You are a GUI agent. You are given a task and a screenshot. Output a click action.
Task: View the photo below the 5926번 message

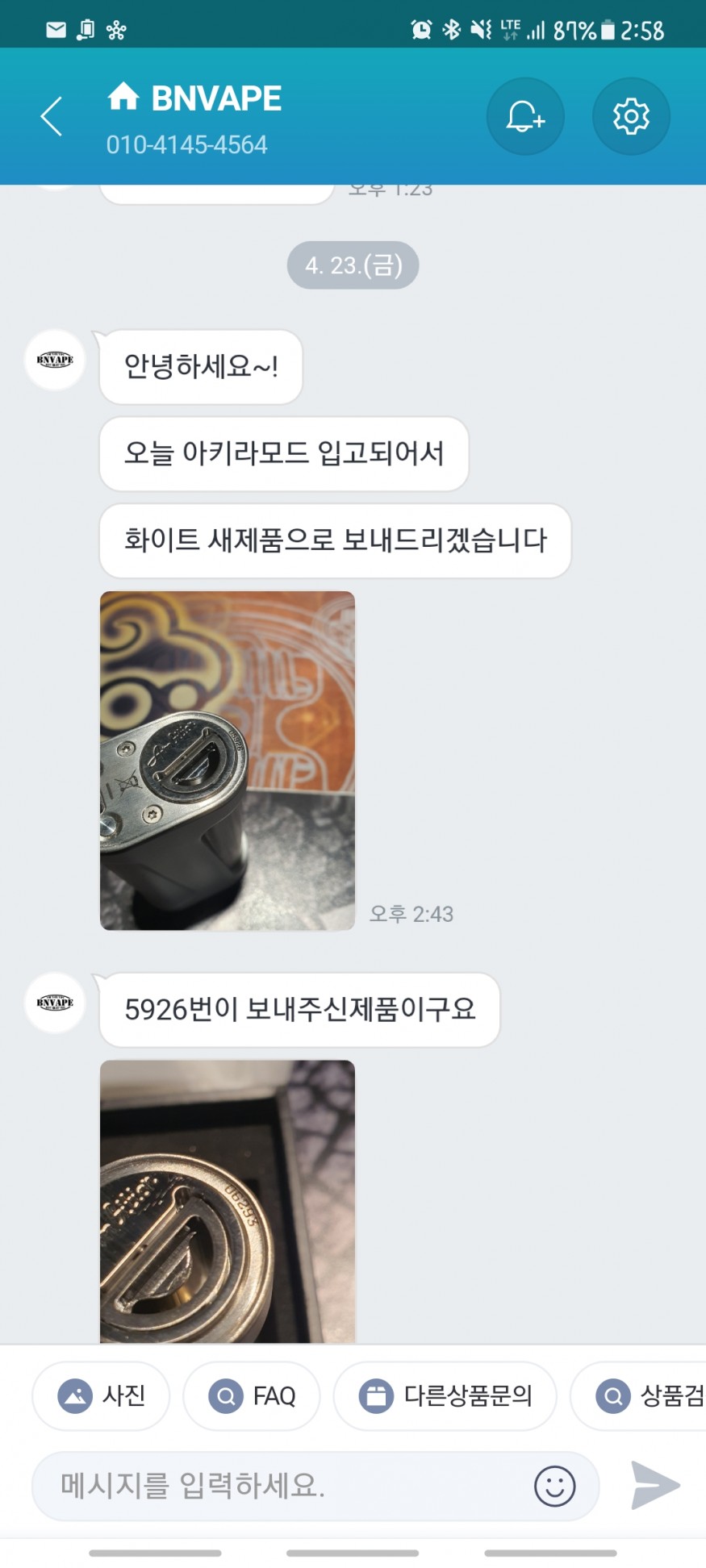228,1200
